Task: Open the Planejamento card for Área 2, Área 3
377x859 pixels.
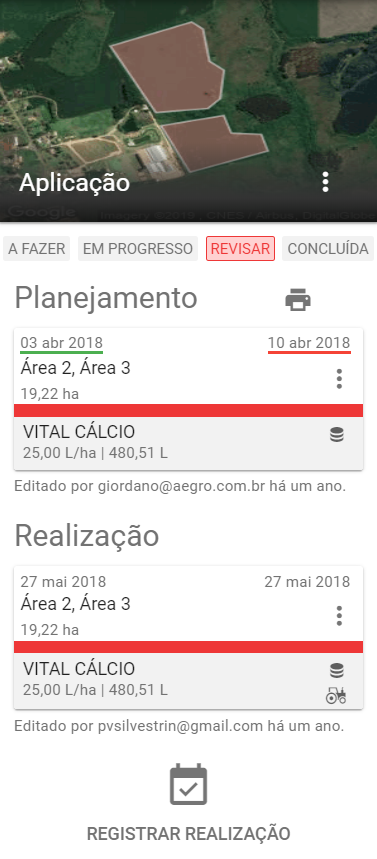Action: [x=188, y=399]
